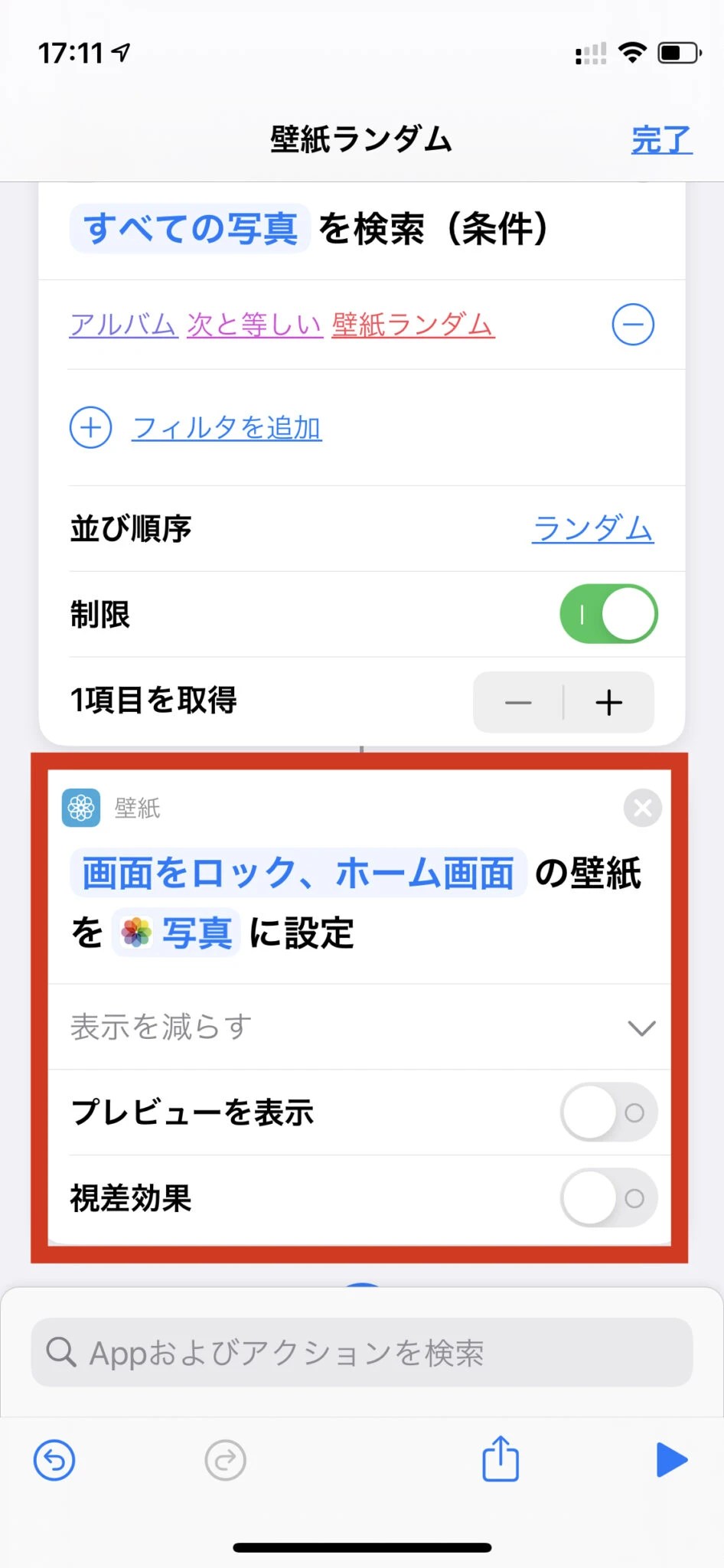Tap the search magnifier icon in the search bar

point(61,1352)
